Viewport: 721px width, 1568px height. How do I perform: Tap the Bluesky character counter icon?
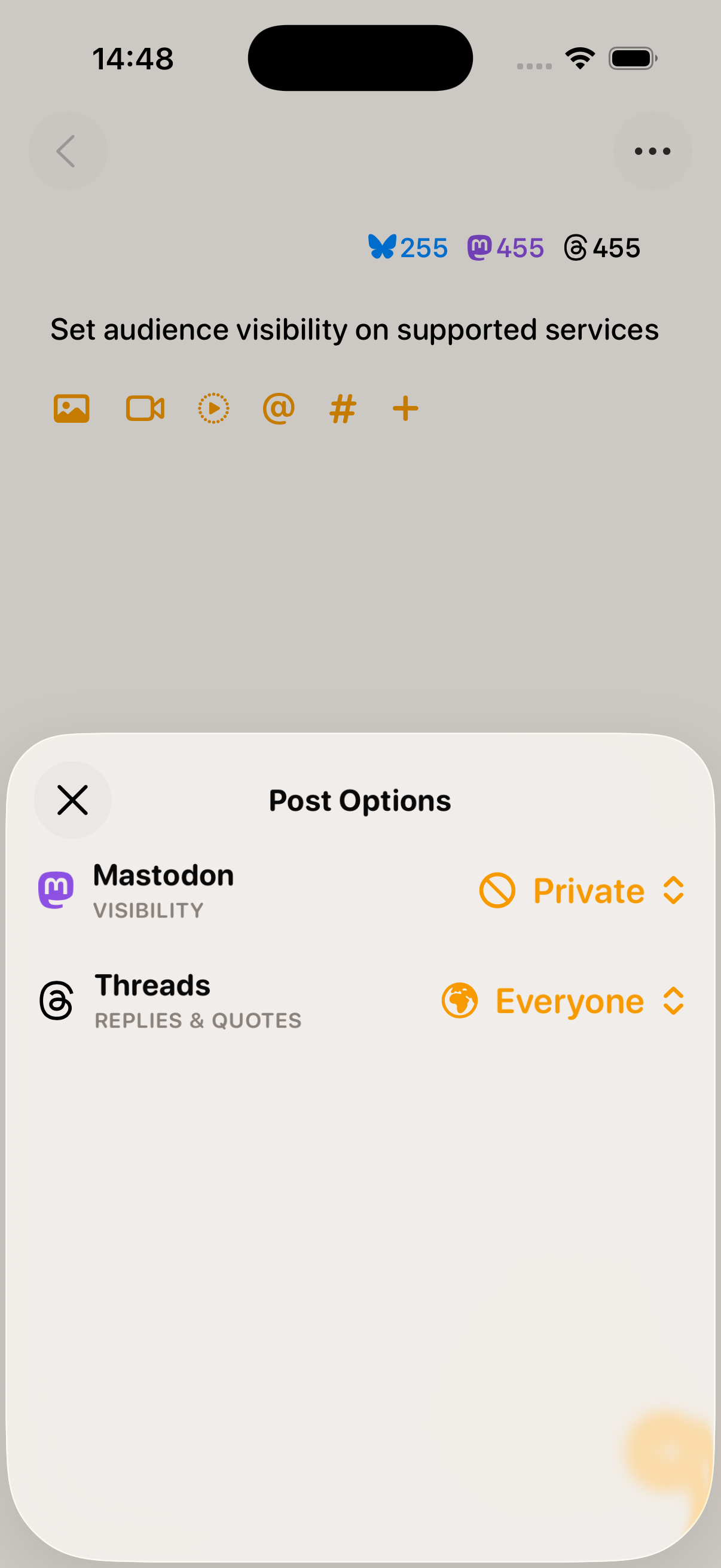(381, 247)
